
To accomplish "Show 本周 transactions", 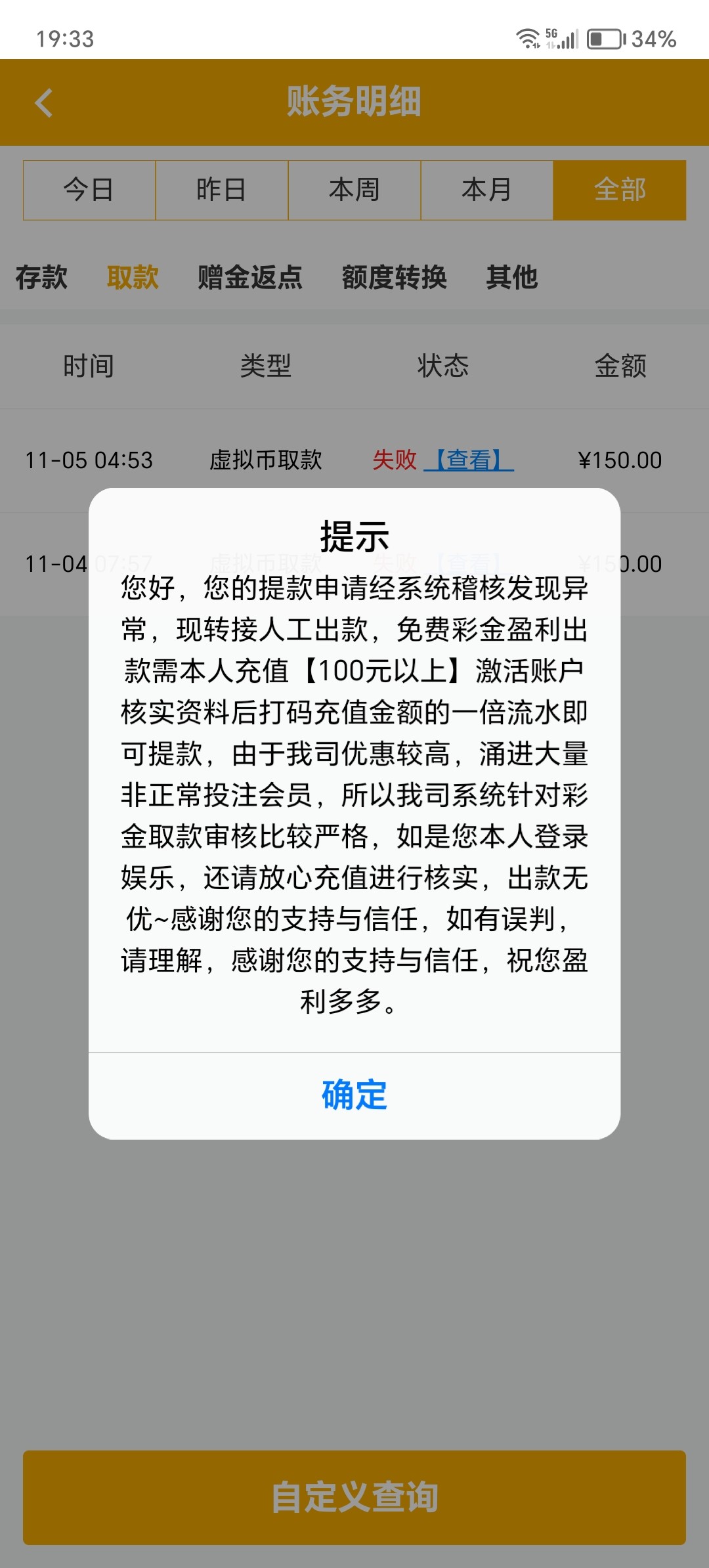I will click(x=354, y=190).
